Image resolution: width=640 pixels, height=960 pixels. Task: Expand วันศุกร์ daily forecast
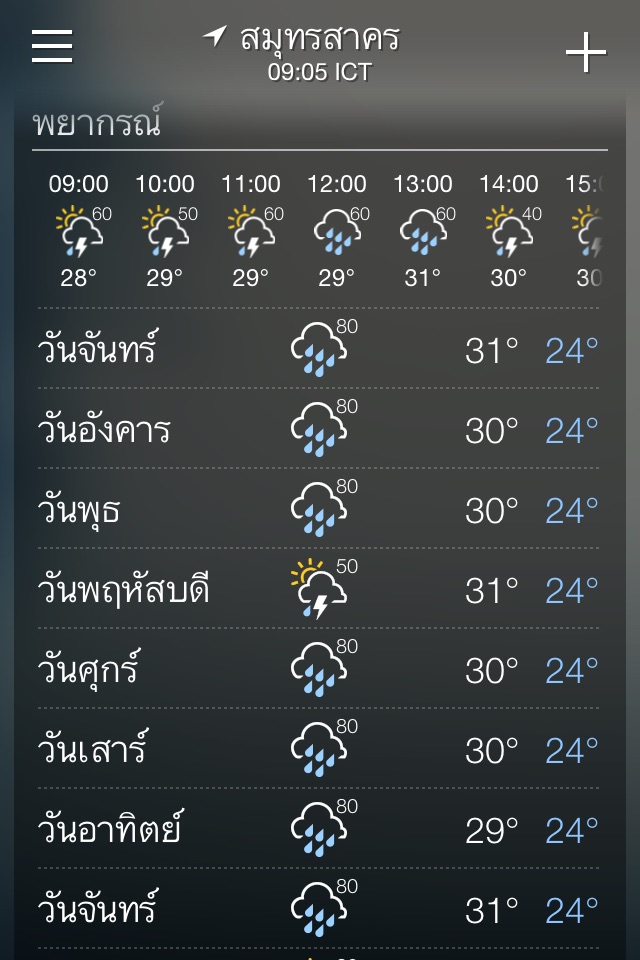(318, 670)
